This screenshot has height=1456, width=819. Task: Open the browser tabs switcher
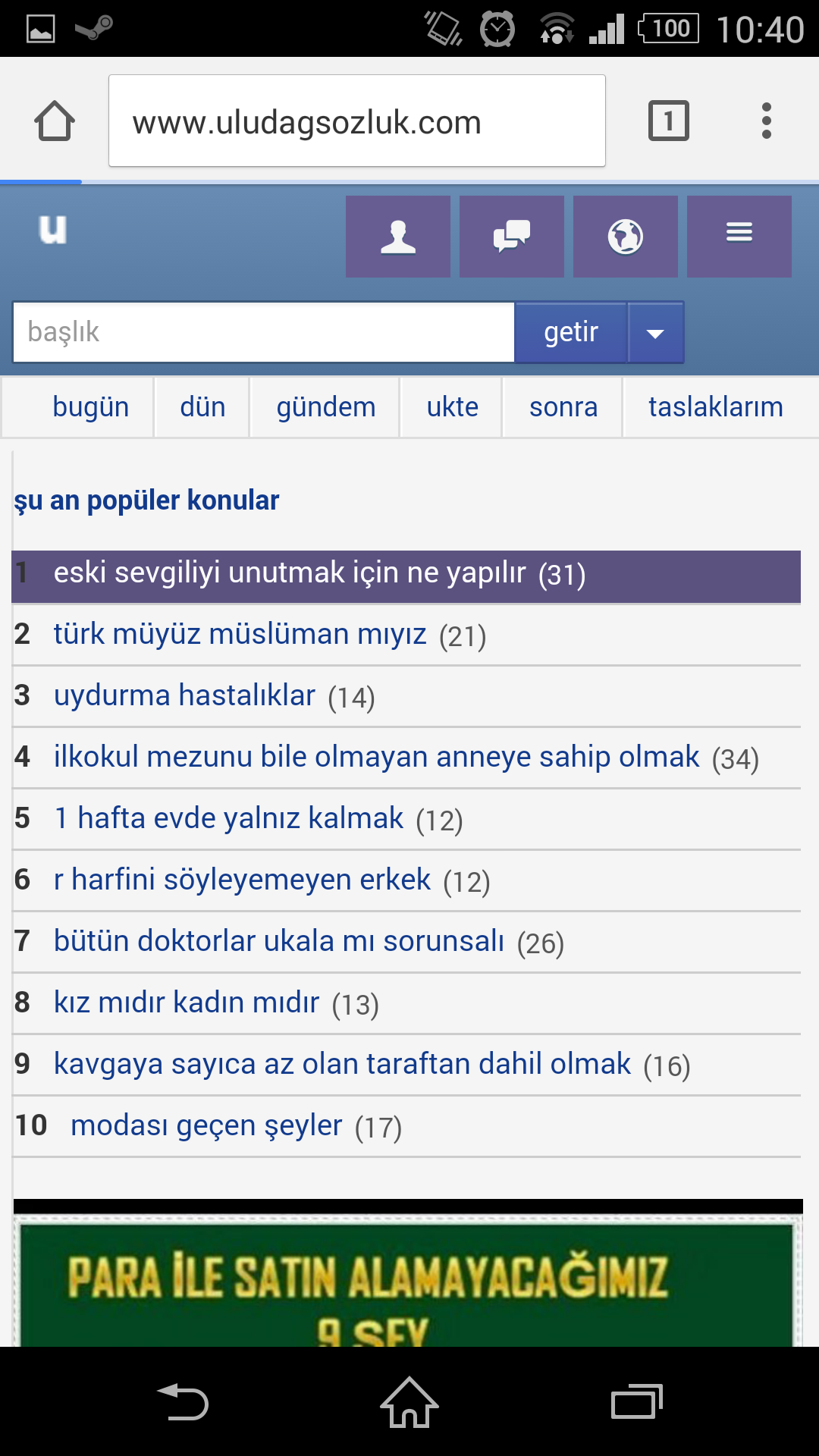point(668,121)
